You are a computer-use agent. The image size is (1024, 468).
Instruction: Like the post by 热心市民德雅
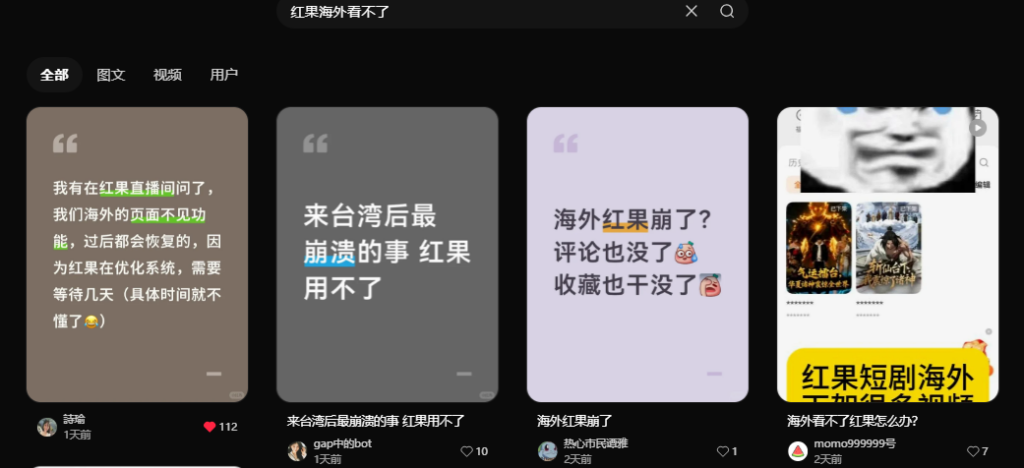click(x=722, y=451)
